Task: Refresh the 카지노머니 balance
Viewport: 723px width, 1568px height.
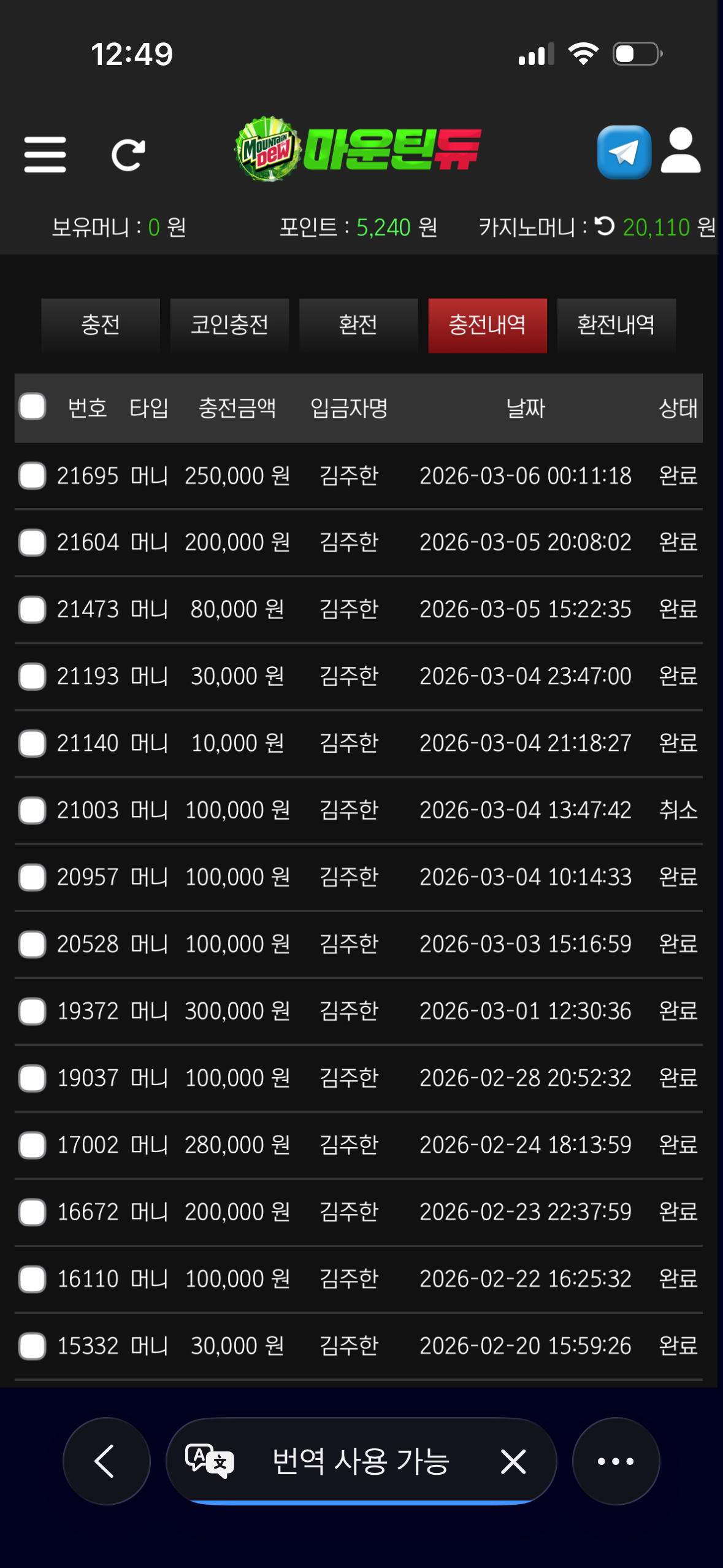Action: [605, 226]
